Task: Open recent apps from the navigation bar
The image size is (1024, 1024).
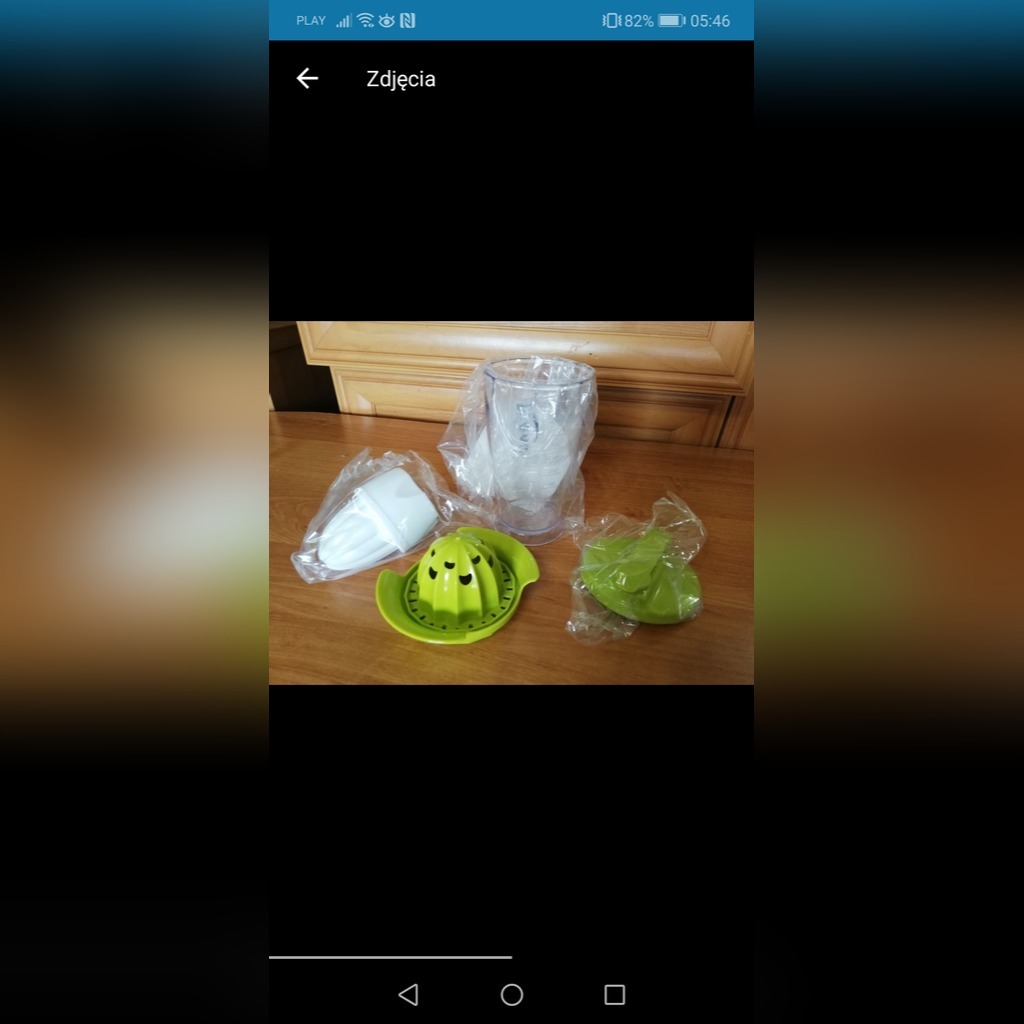Action: pyautogui.click(x=614, y=994)
